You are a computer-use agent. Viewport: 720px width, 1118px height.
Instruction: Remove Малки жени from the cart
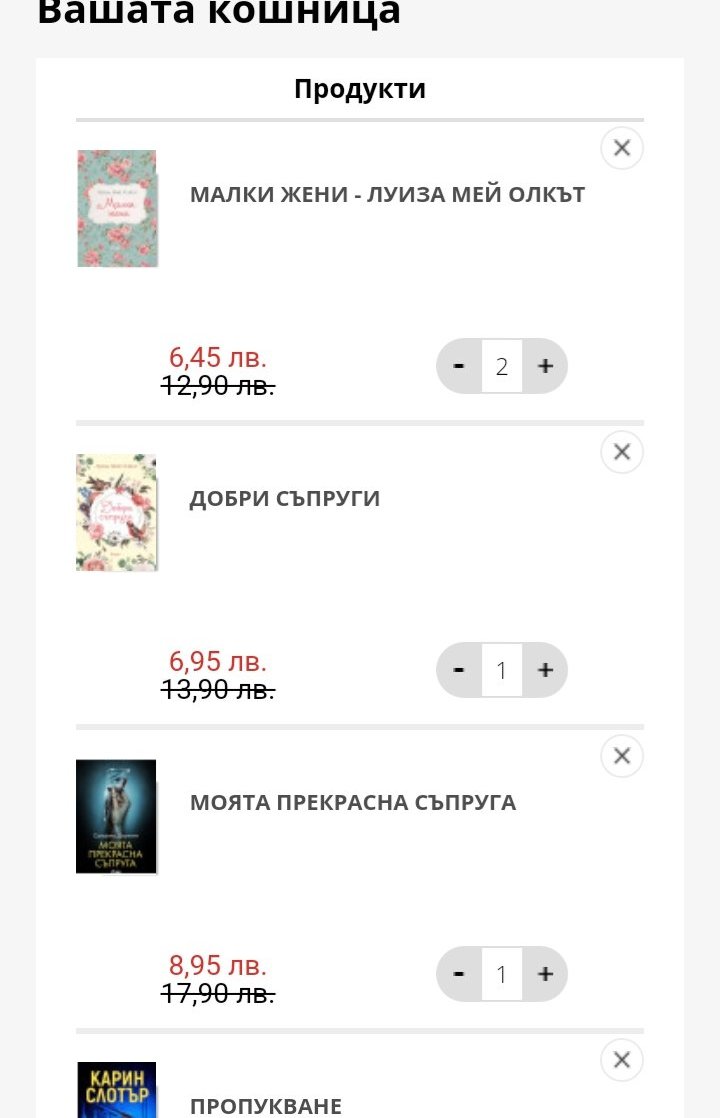(621, 148)
